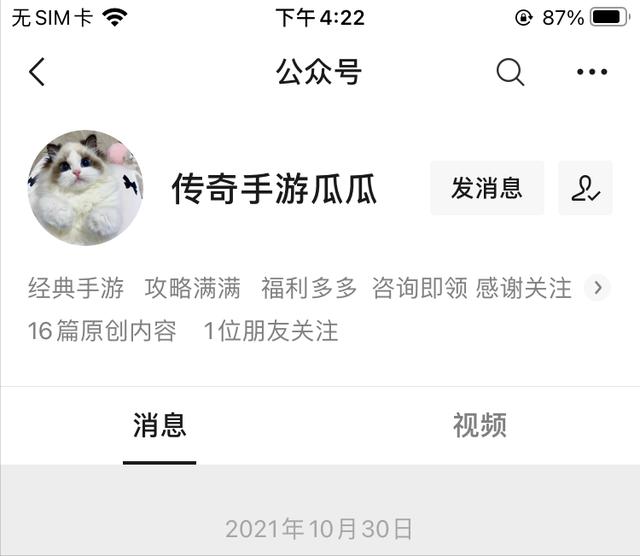Tap the followed-status person icon button
This screenshot has width=640, height=556.
[585, 188]
